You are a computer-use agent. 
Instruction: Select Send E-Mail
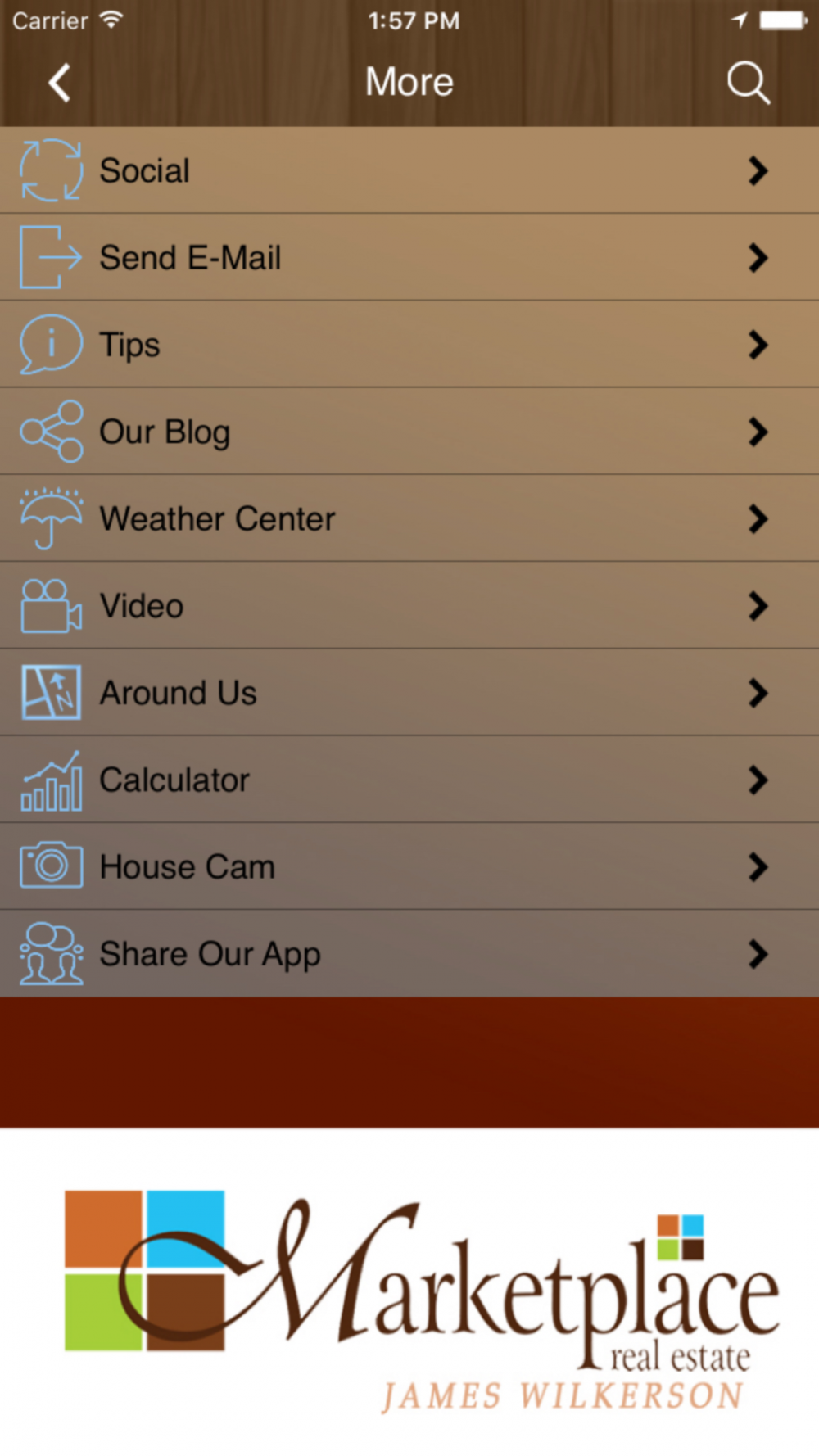[409, 258]
